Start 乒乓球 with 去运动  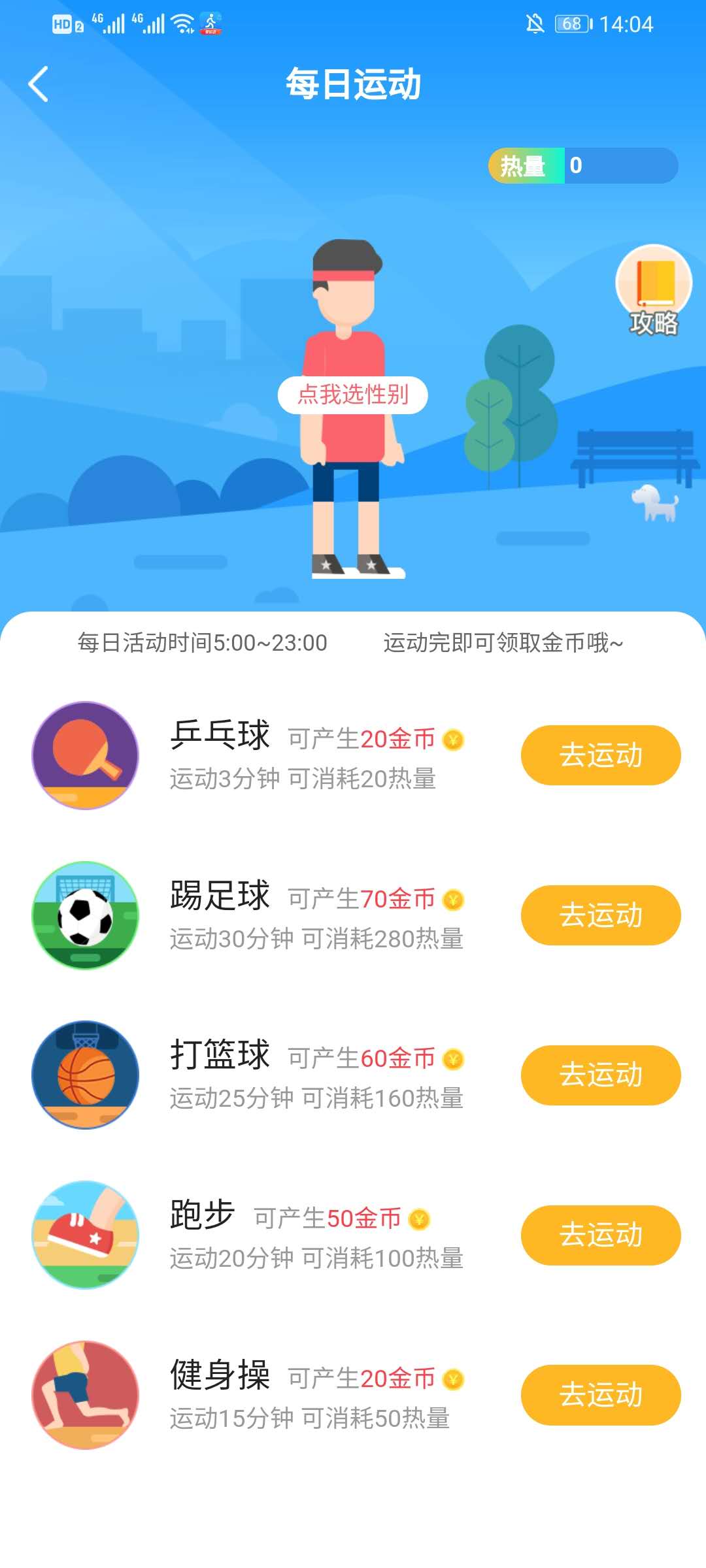[600, 755]
